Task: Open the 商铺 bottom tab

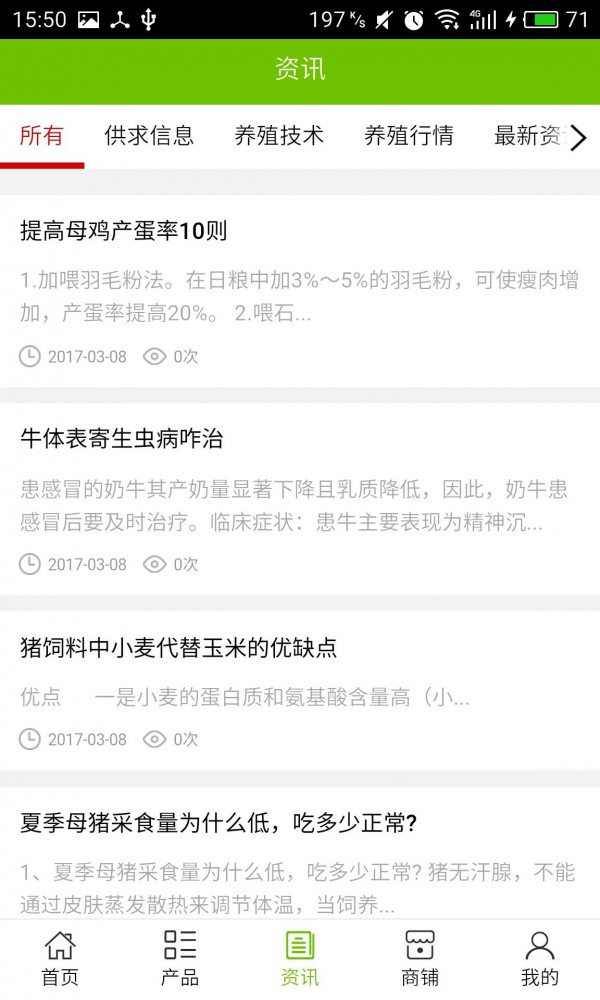Action: pos(420,958)
